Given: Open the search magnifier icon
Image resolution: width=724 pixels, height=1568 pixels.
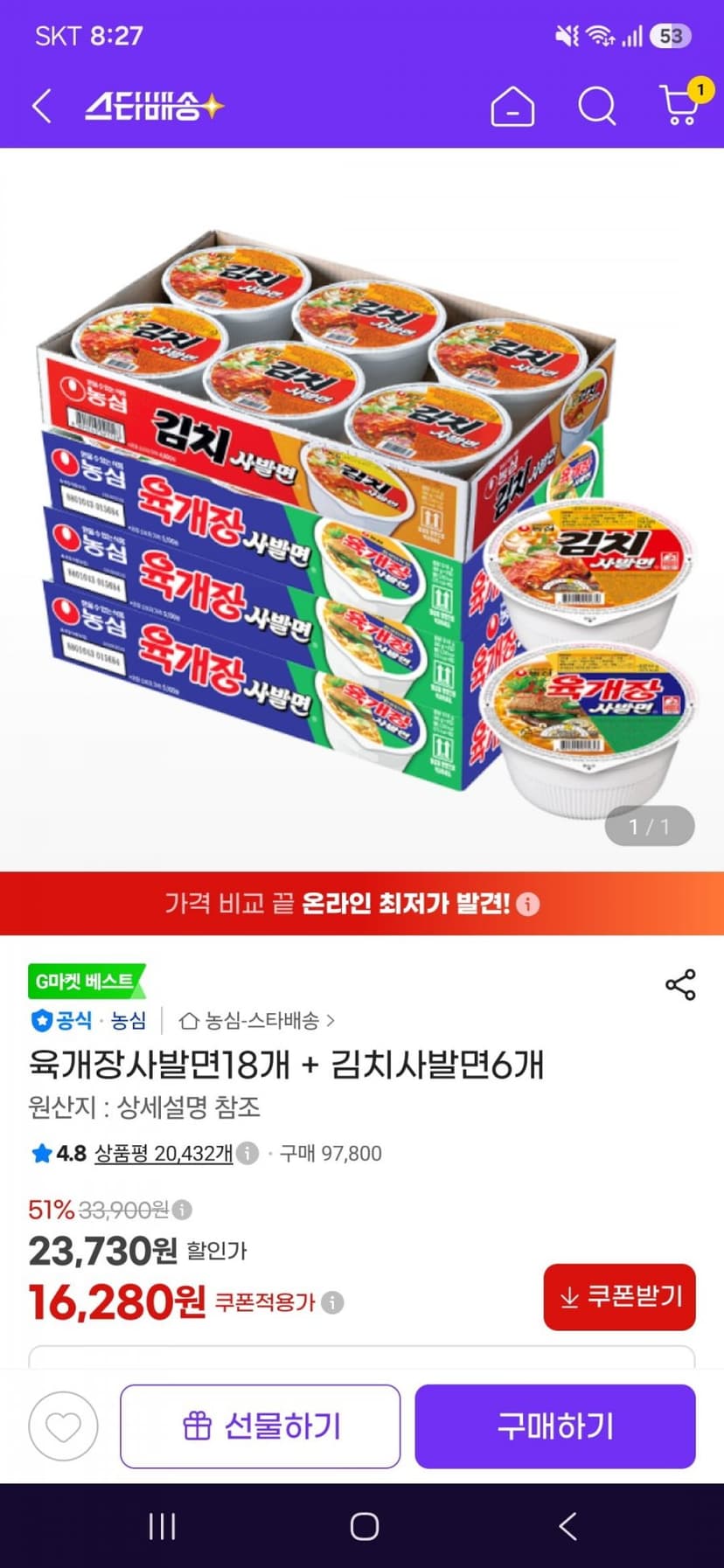Looking at the screenshot, I should click(x=597, y=108).
